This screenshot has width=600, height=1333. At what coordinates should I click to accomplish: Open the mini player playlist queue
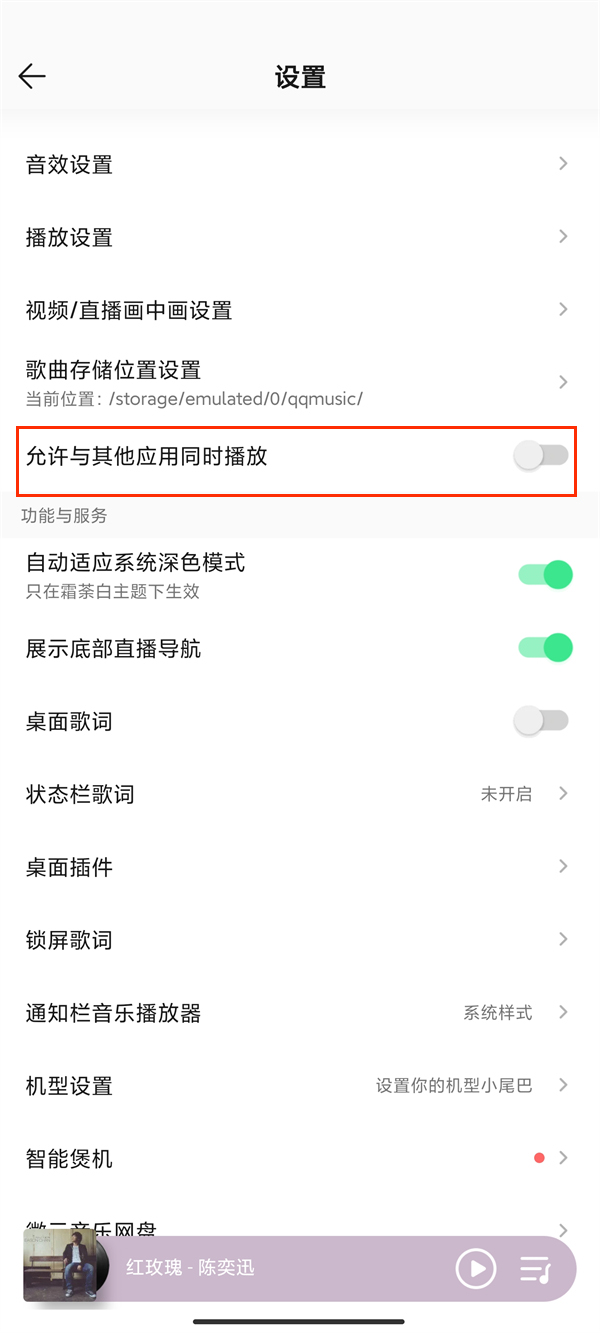[x=536, y=1269]
